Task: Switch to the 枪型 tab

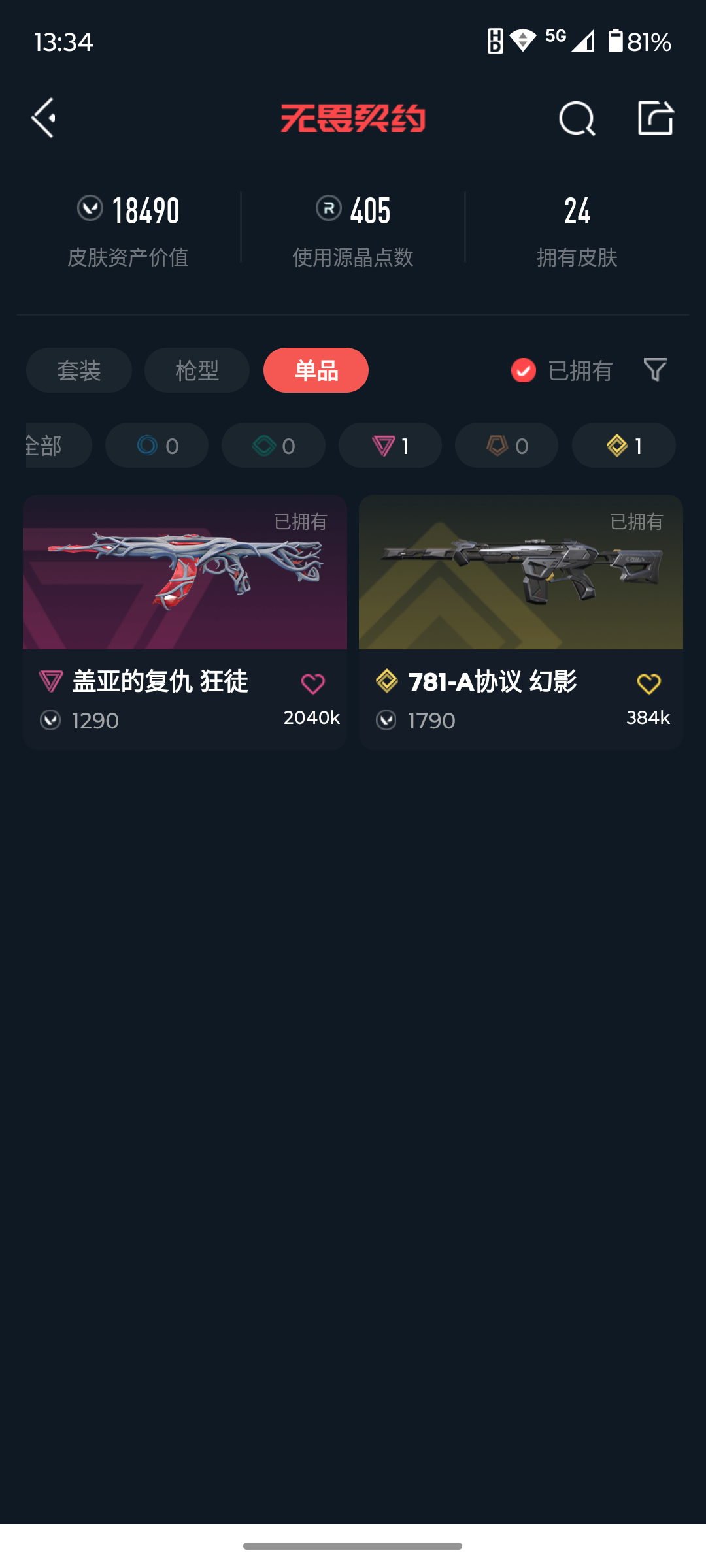Action: [197, 370]
